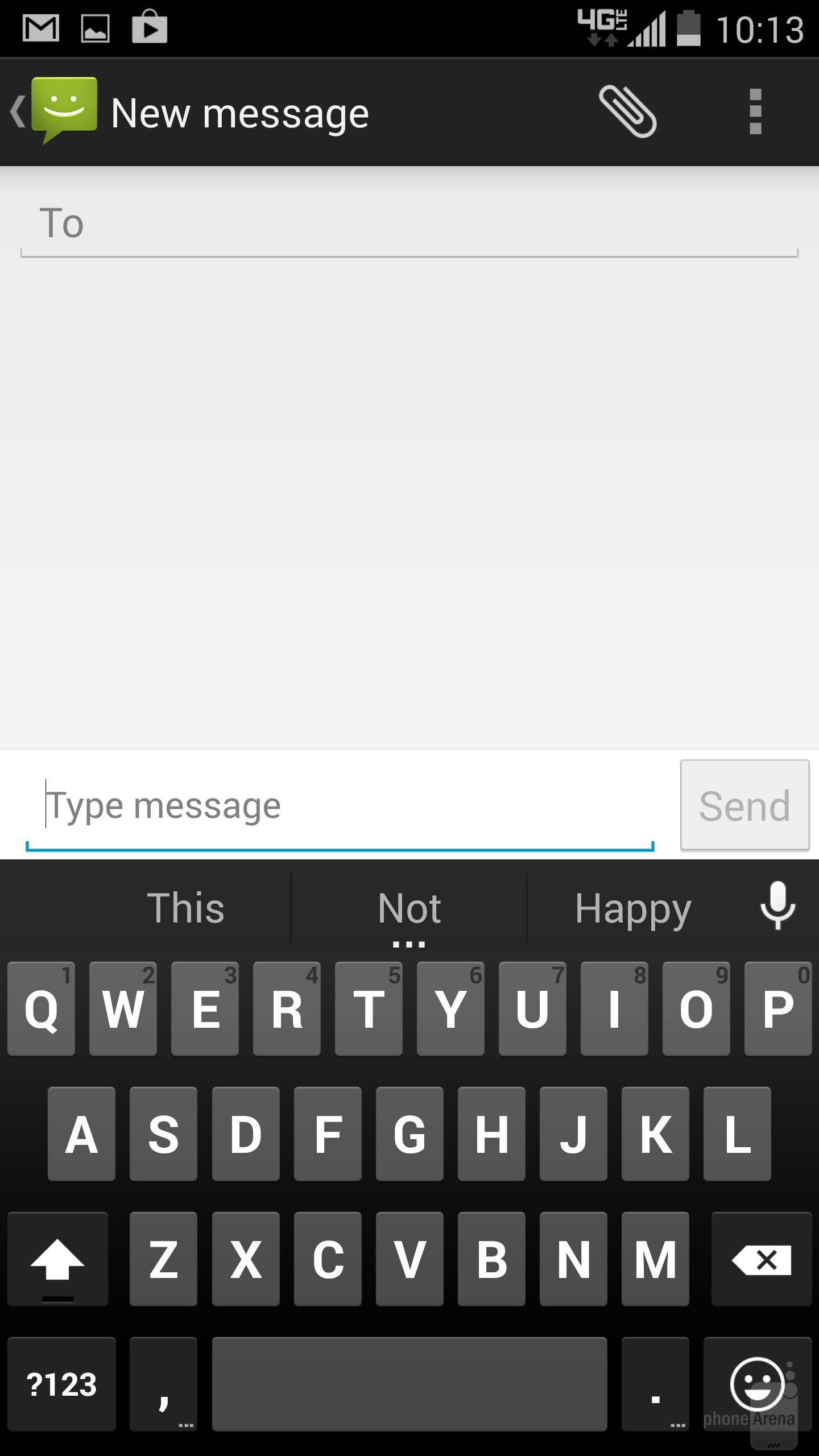819x1456 pixels.
Task: Focus the Type message field
Action: (341, 806)
